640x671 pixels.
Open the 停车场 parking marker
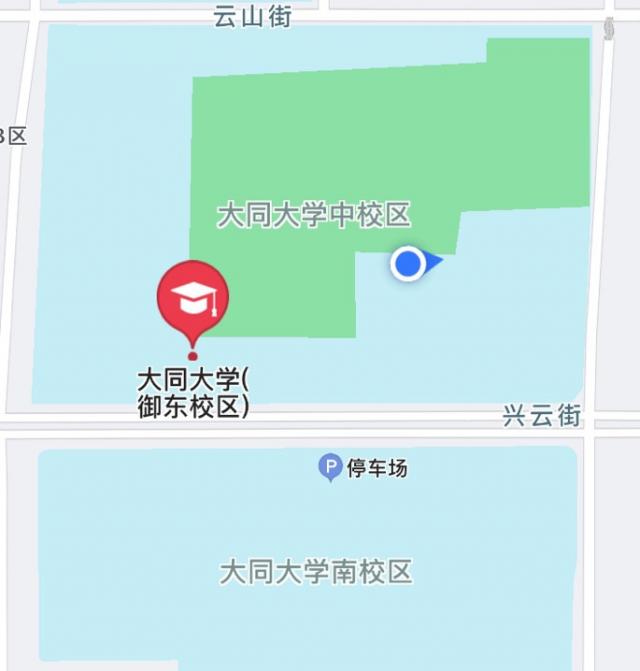click(x=330, y=466)
